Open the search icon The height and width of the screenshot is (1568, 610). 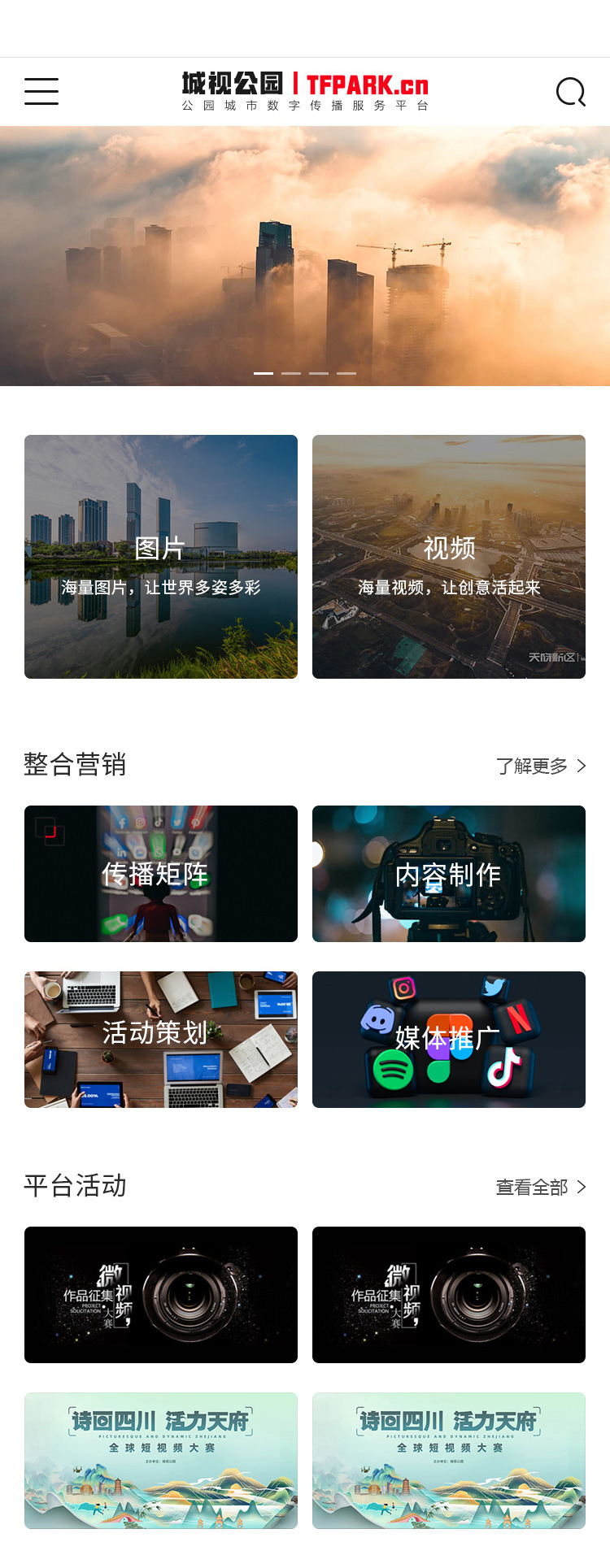[x=570, y=92]
